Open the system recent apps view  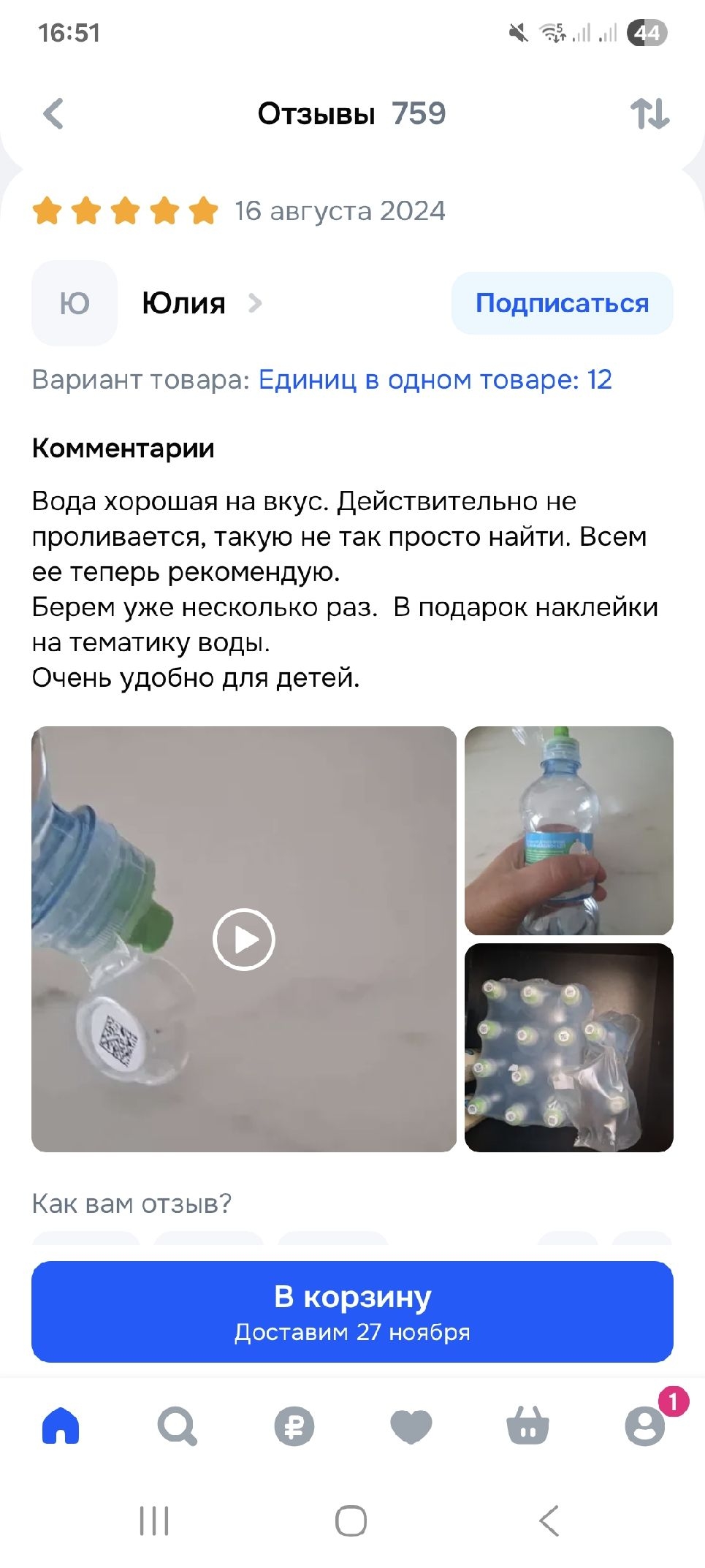point(154,1521)
